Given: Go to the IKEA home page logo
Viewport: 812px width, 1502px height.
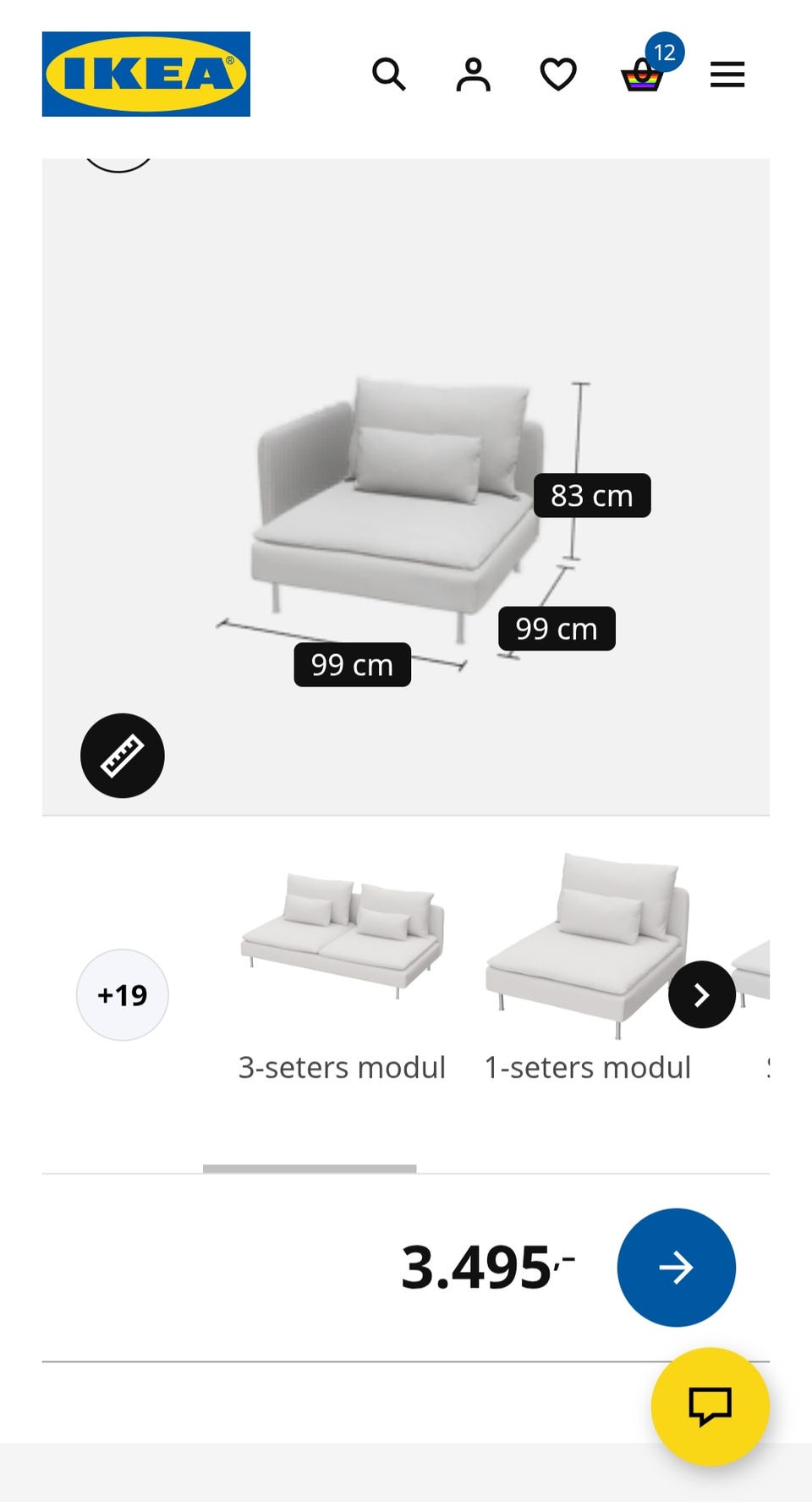Looking at the screenshot, I should 146,74.
